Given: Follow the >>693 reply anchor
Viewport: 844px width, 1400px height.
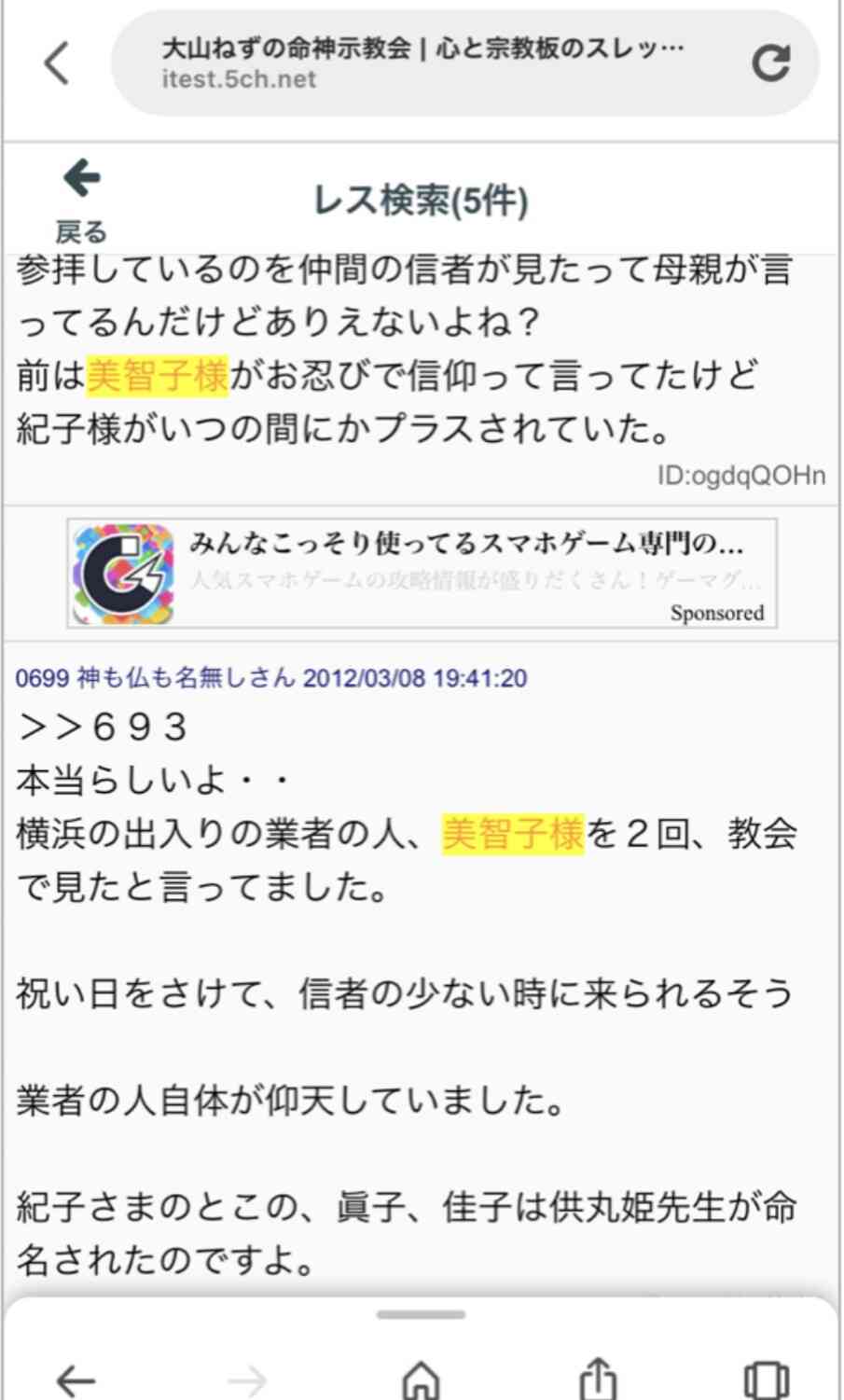Looking at the screenshot, I should (103, 728).
